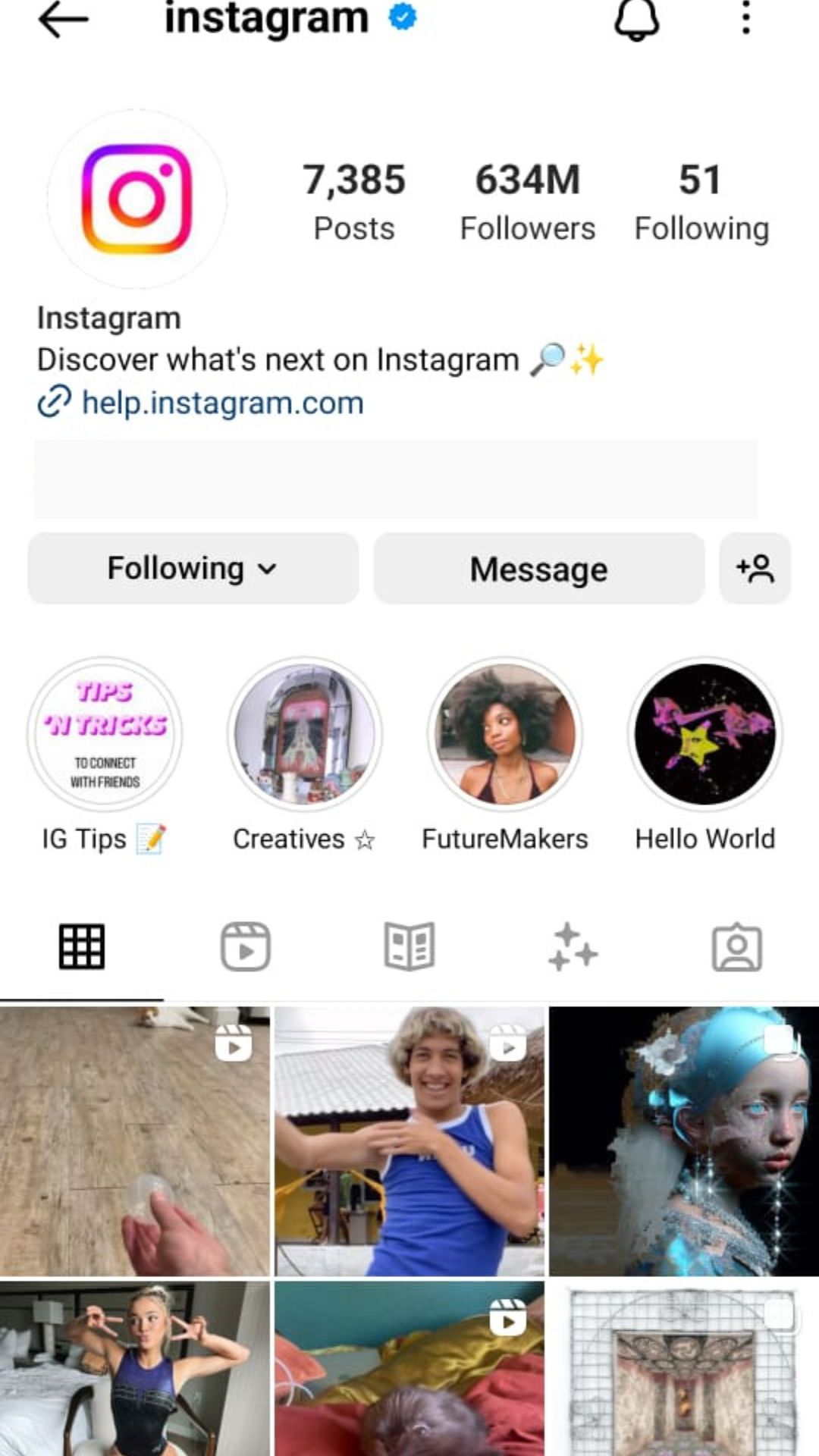Switch to the tagged photos tab
Screen dimensions: 819x1456
[736, 946]
